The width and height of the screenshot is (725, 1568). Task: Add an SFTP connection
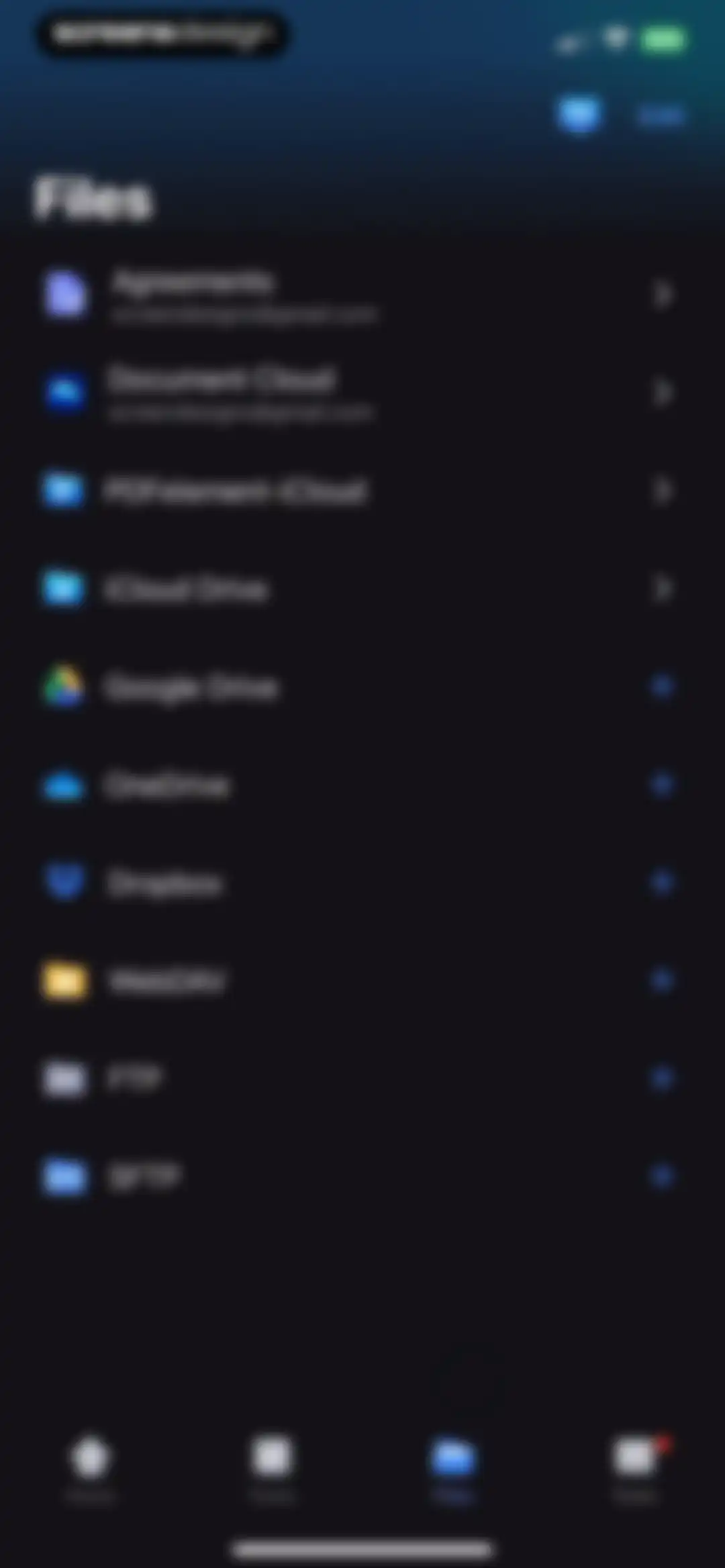click(362, 1176)
